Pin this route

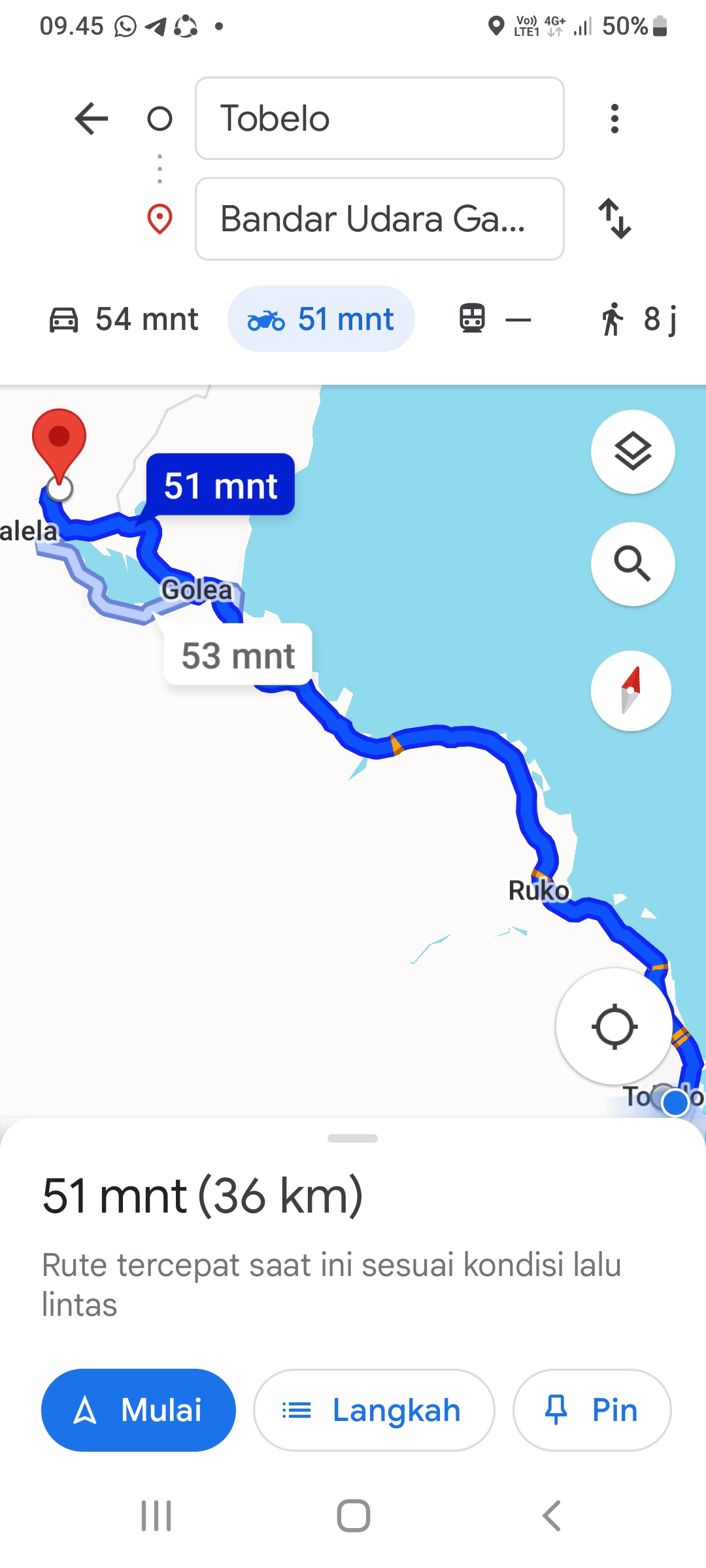pyautogui.click(x=592, y=1410)
